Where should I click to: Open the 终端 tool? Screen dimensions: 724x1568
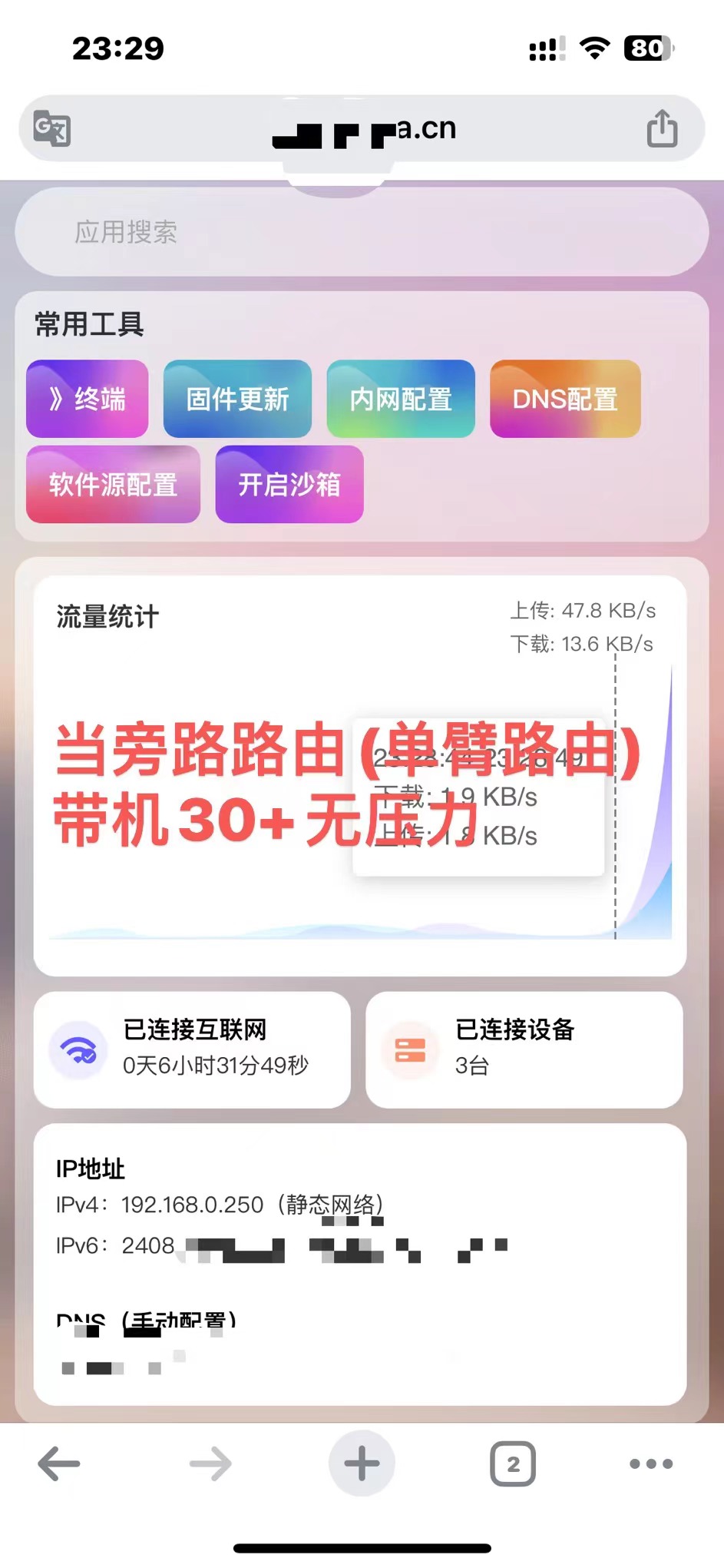click(x=88, y=399)
